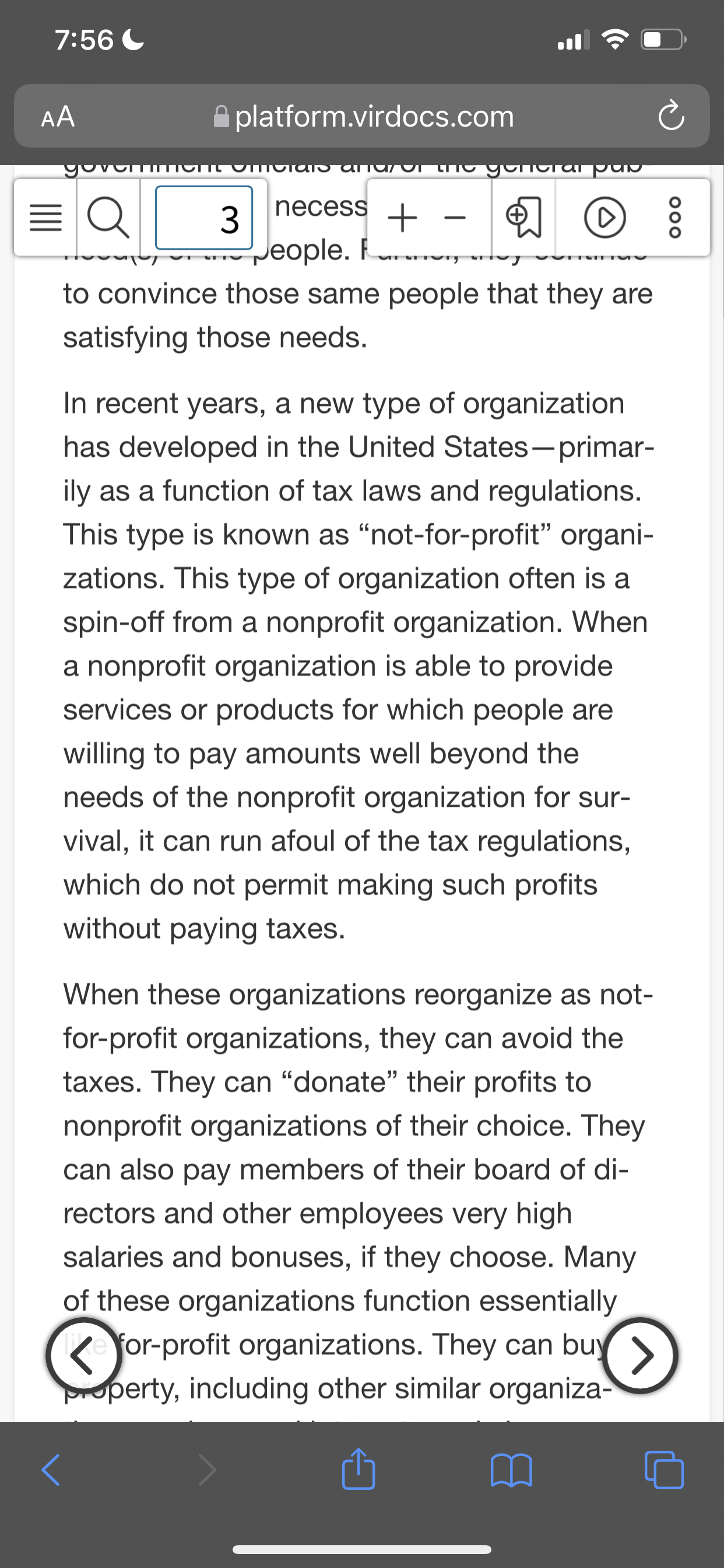
Task: Search within the document
Action: 108,218
